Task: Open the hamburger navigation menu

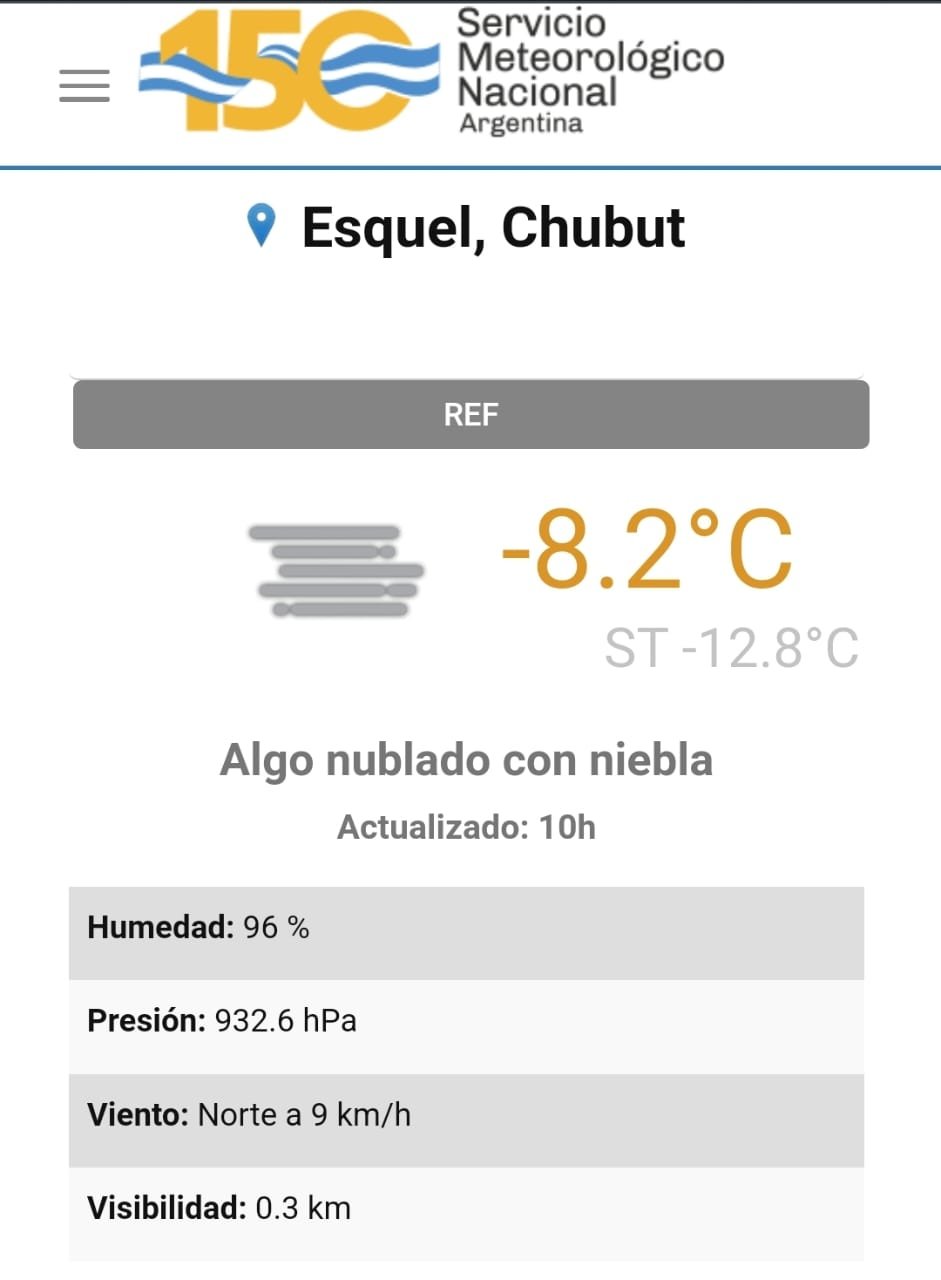Action: [84, 86]
